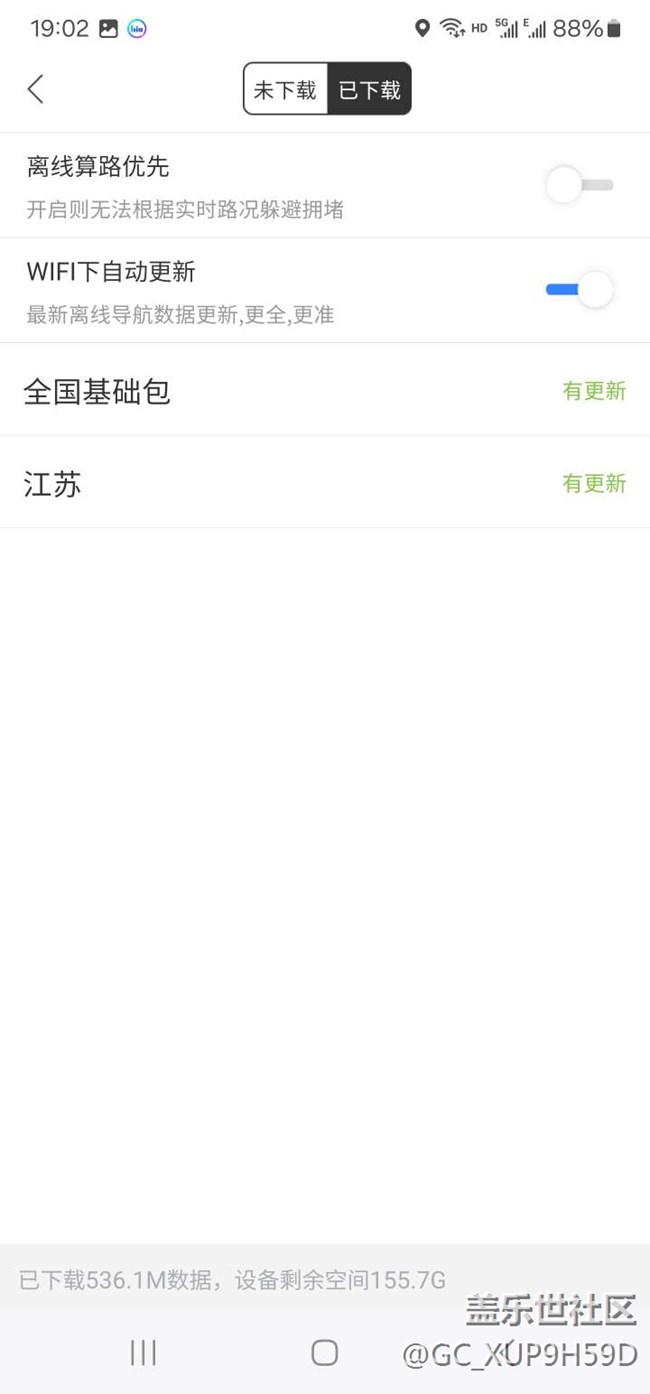The width and height of the screenshot is (650, 1394).
Task: Open recent apps from the navigation bar
Action: click(143, 1353)
